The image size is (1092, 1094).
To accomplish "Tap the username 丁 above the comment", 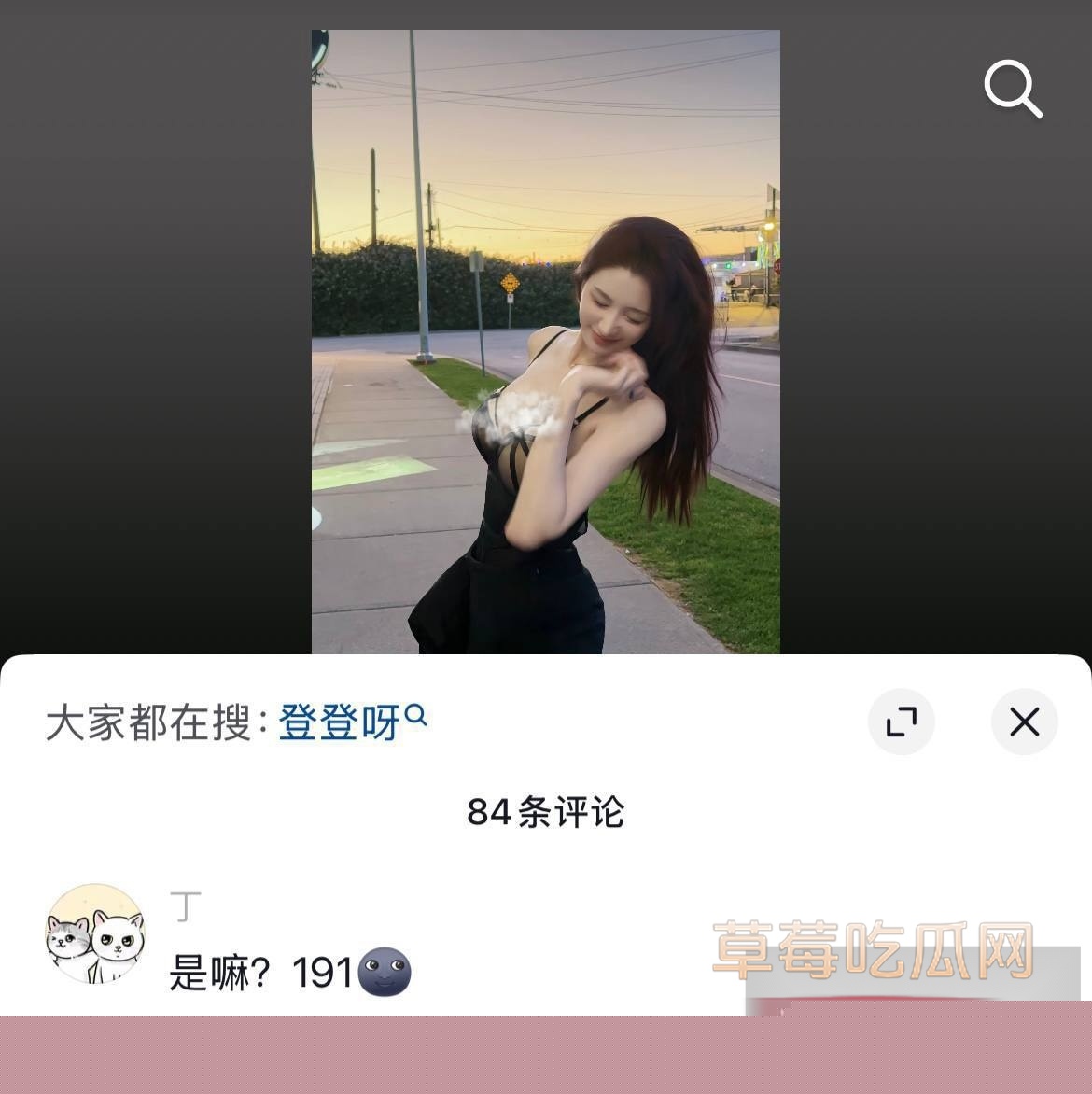I will pyautogui.click(x=183, y=903).
